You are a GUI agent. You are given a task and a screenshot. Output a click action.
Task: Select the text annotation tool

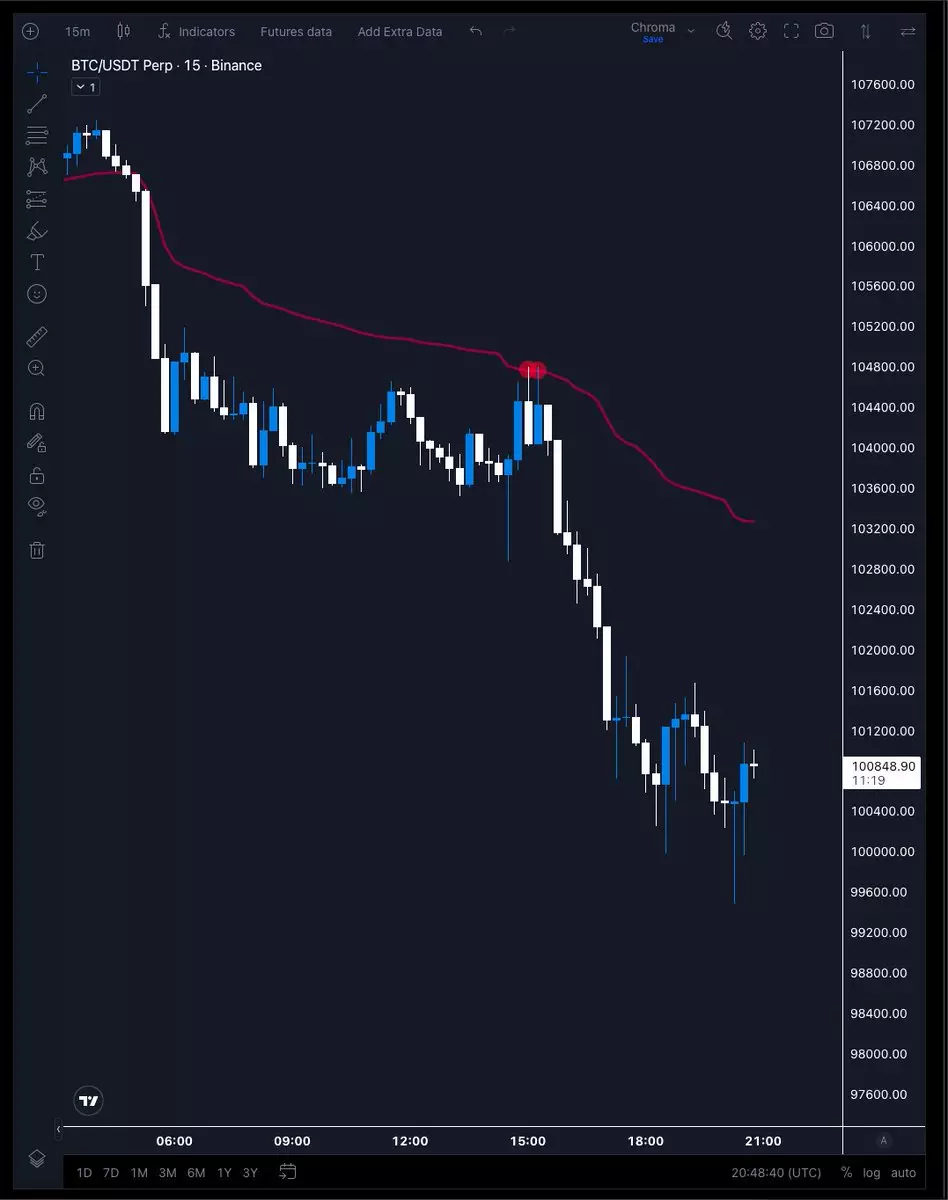click(37, 262)
